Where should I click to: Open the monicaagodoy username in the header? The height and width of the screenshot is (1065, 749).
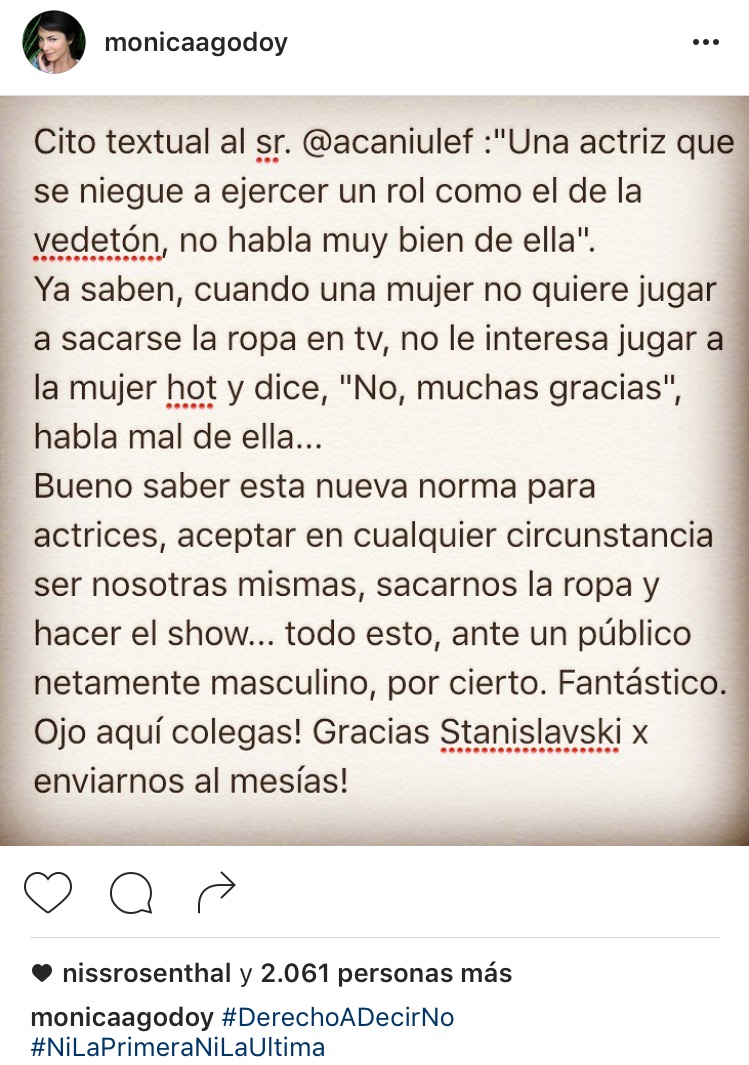[x=195, y=42]
